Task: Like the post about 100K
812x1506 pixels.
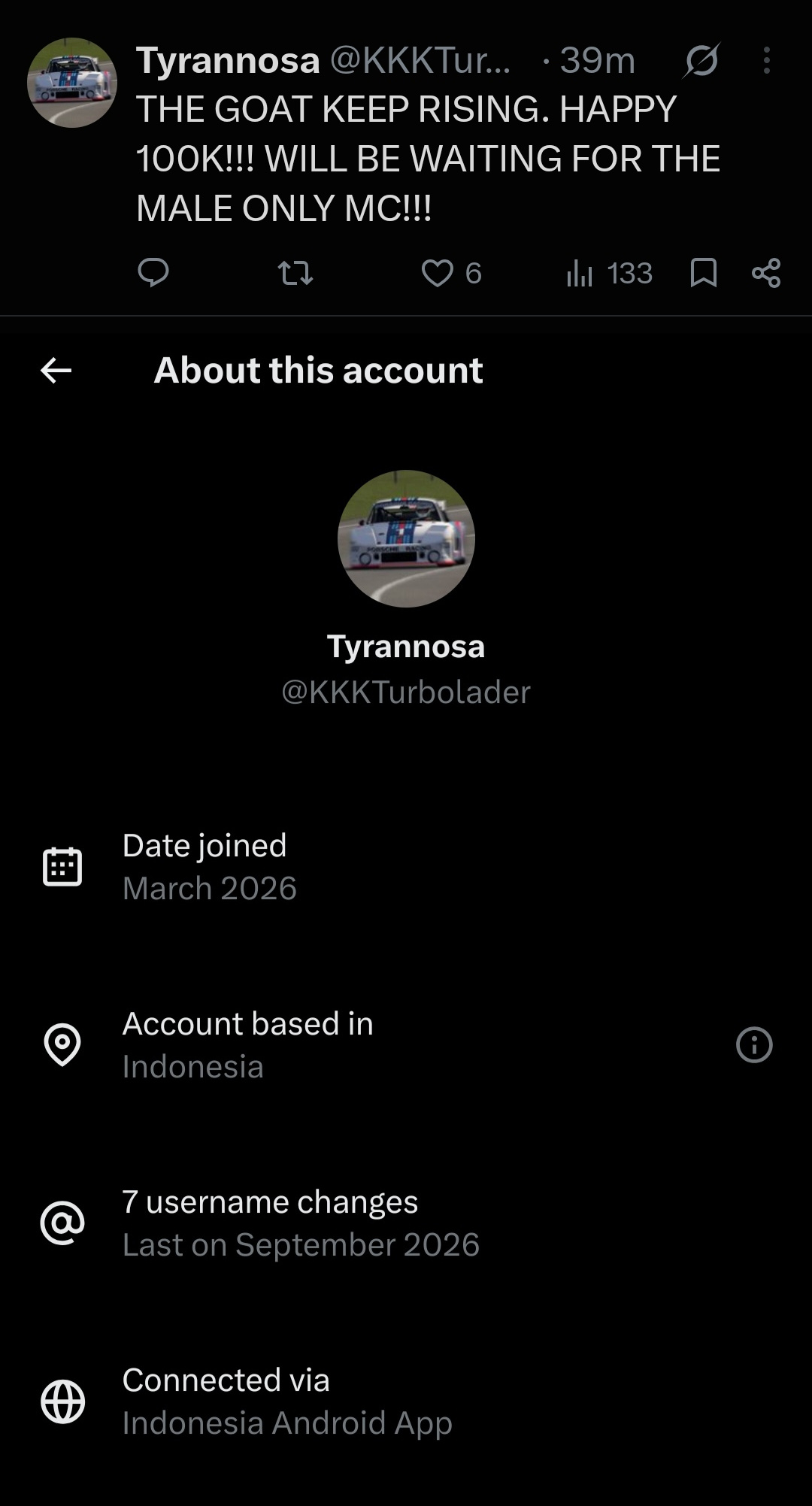Action: 451,273
